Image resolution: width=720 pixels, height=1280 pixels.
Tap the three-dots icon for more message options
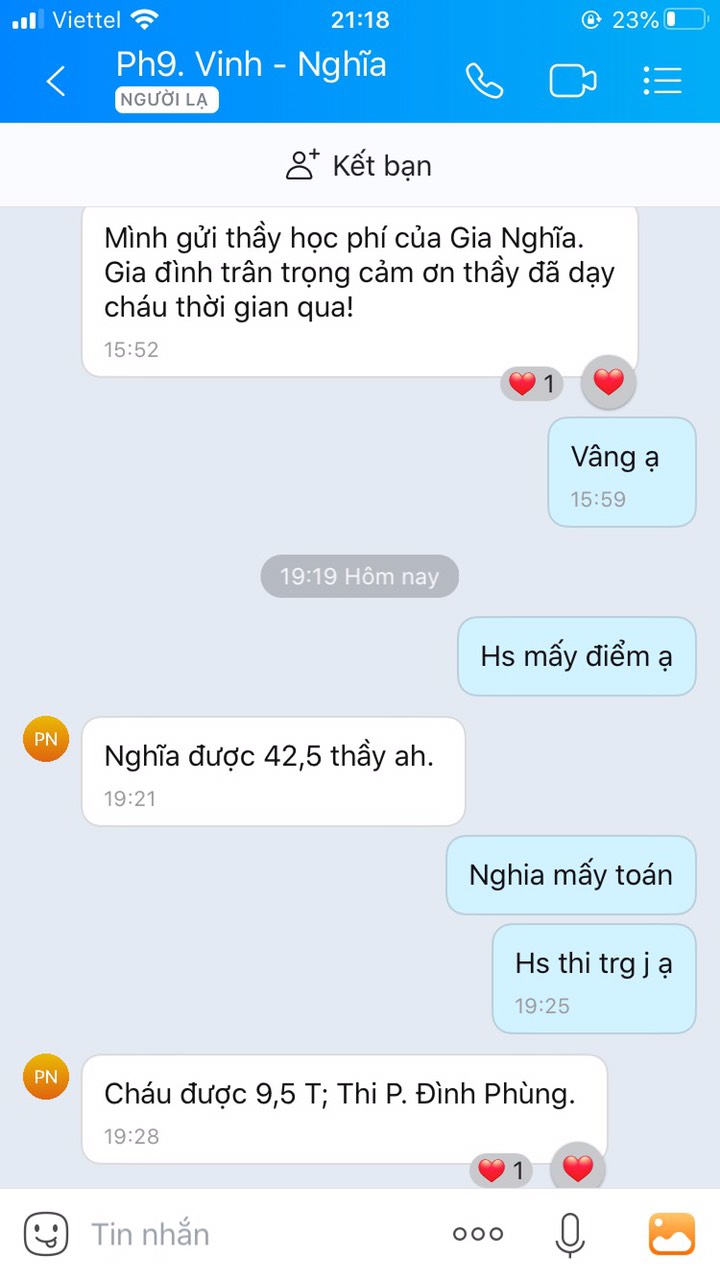click(x=477, y=1233)
